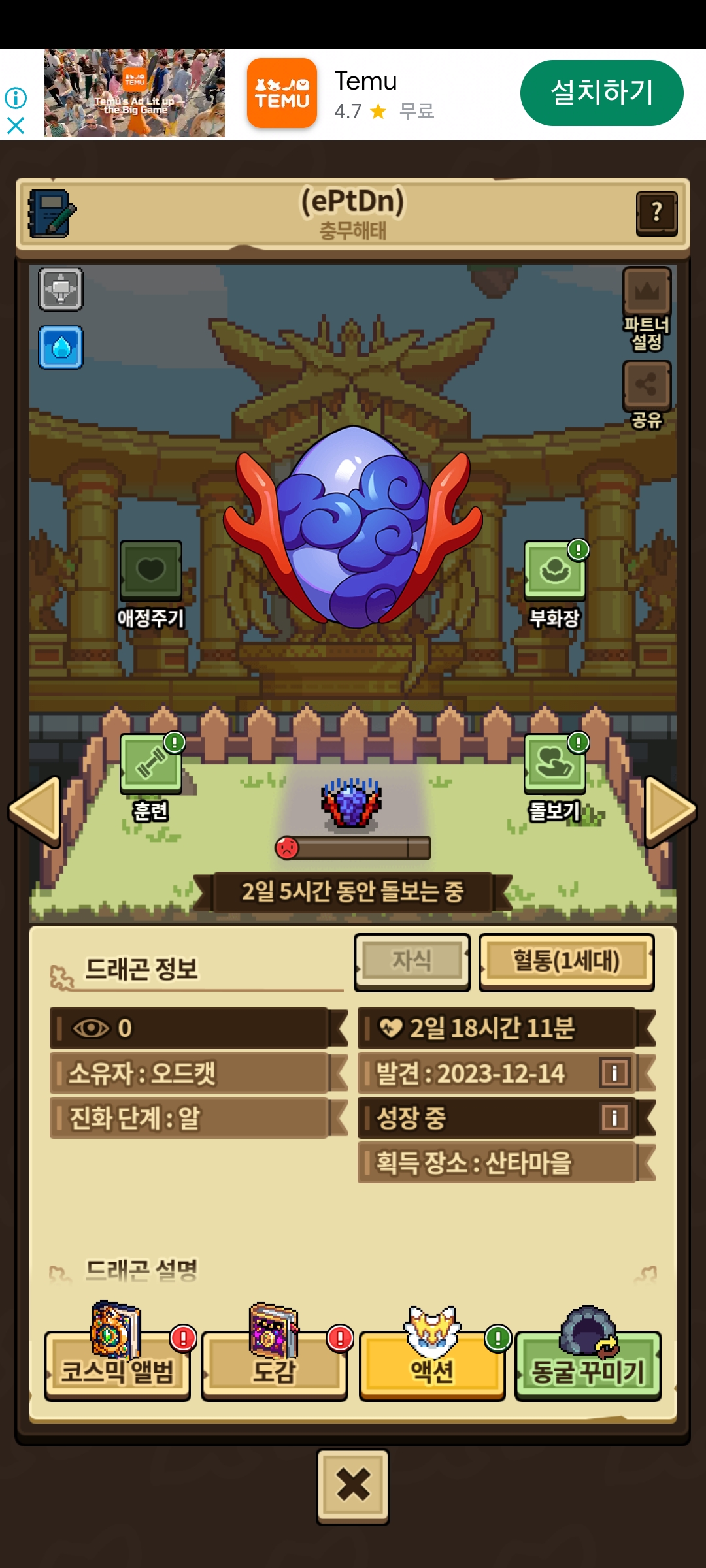Open the question mark help button

656,213
